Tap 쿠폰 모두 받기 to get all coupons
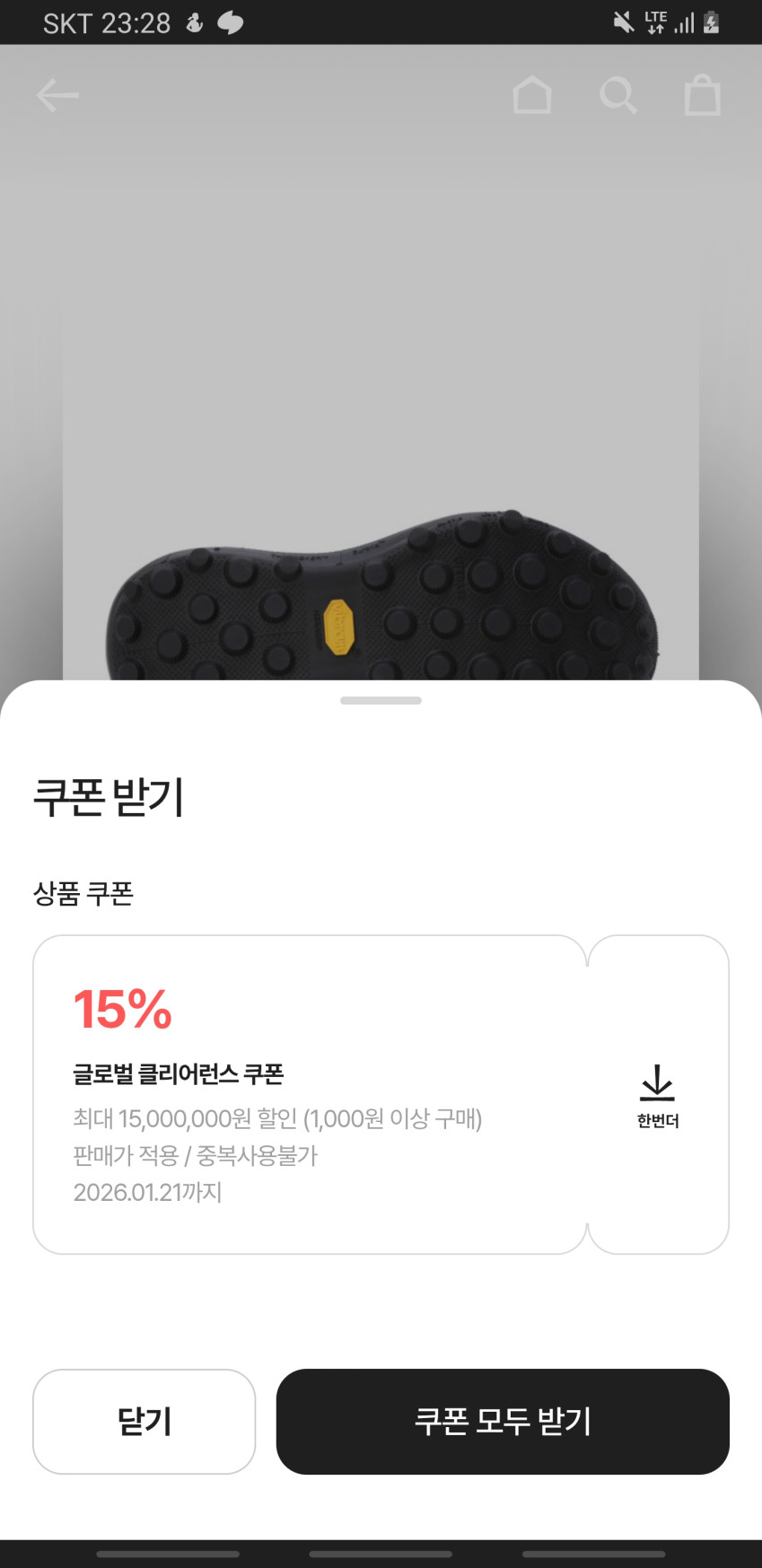Image resolution: width=762 pixels, height=1568 pixels. pyautogui.click(x=503, y=1421)
